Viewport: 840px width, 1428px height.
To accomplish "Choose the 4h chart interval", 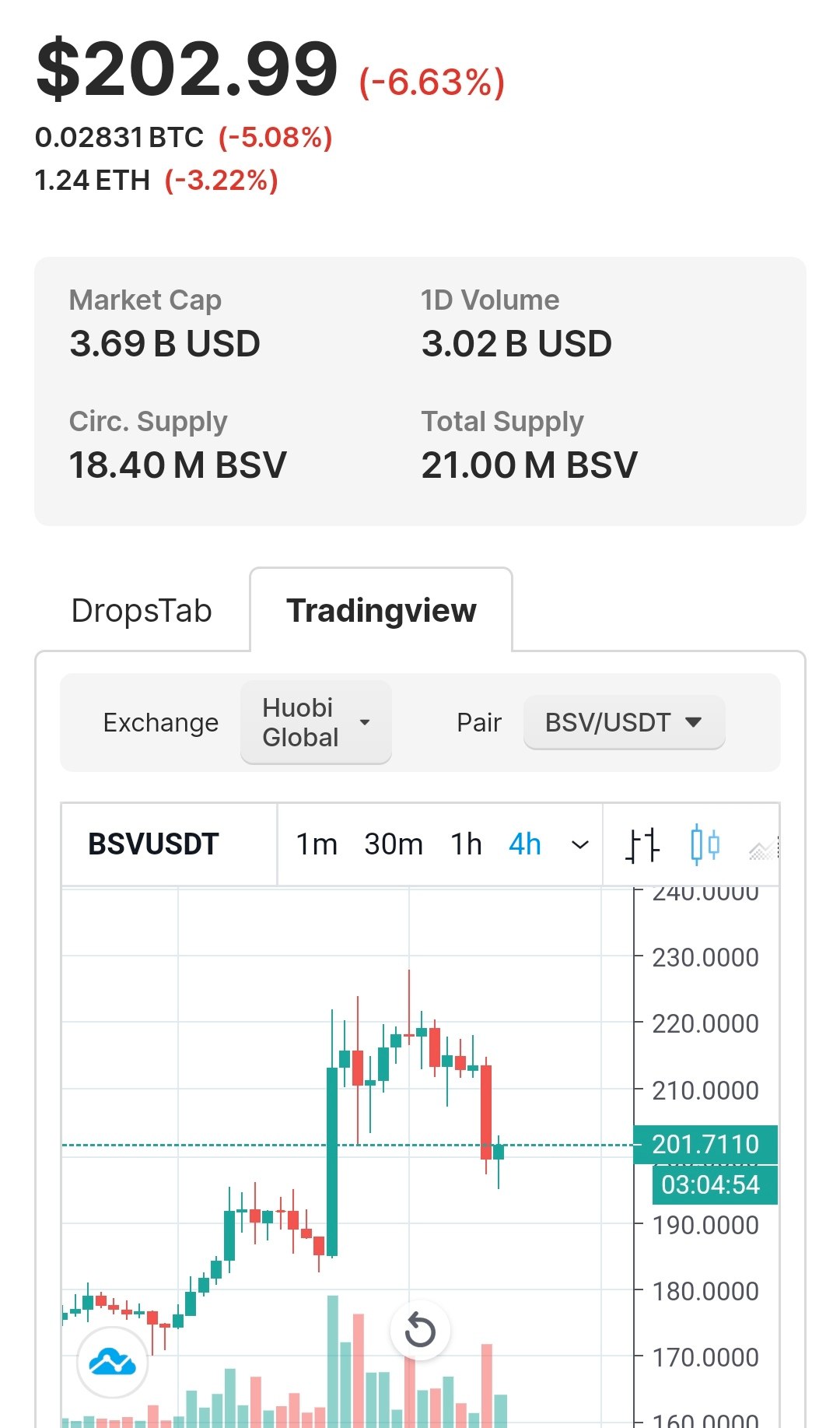I will 525,844.
